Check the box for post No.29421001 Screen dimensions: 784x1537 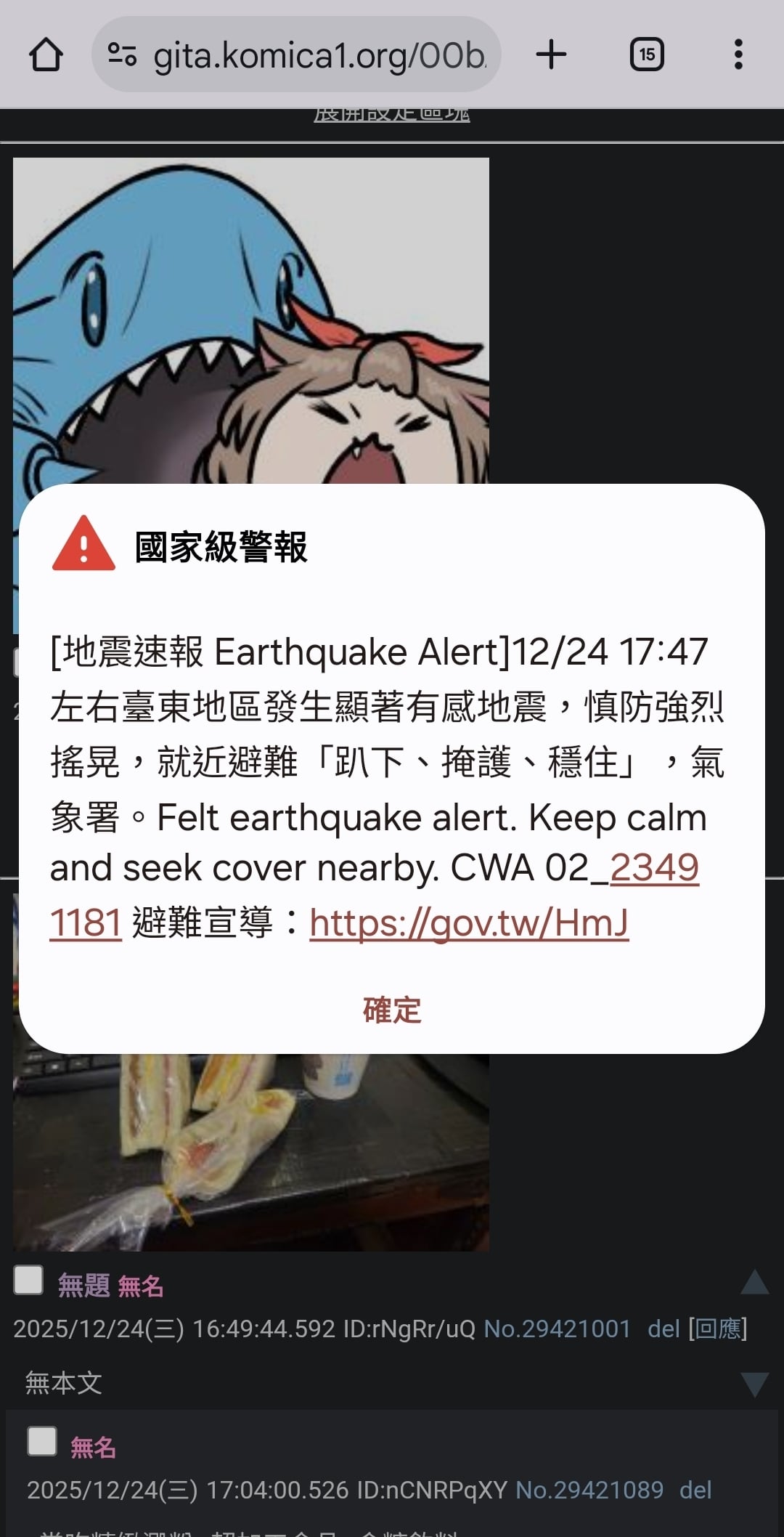(x=29, y=1280)
